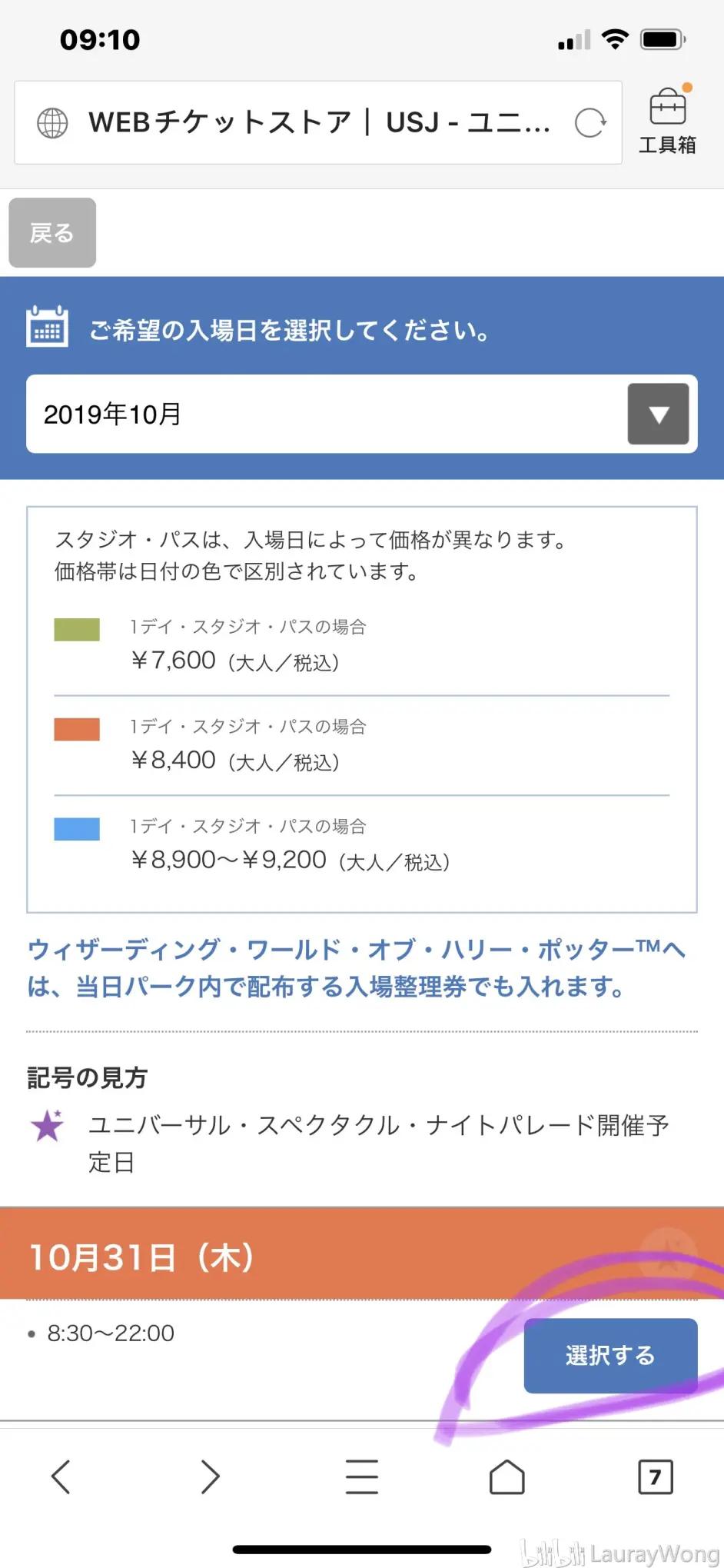Open the browser menu
This screenshot has width=724, height=1568.
pos(361,1476)
